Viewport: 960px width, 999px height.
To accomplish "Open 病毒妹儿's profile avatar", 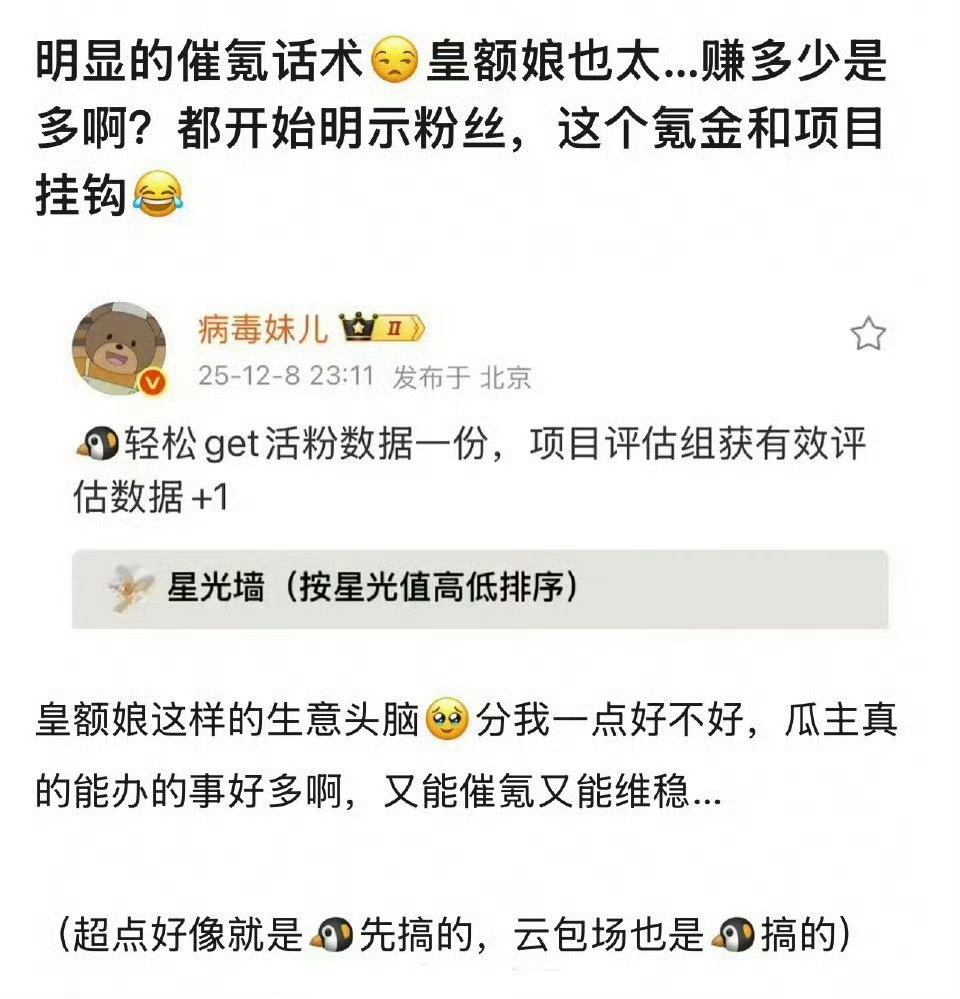I will [x=121, y=345].
